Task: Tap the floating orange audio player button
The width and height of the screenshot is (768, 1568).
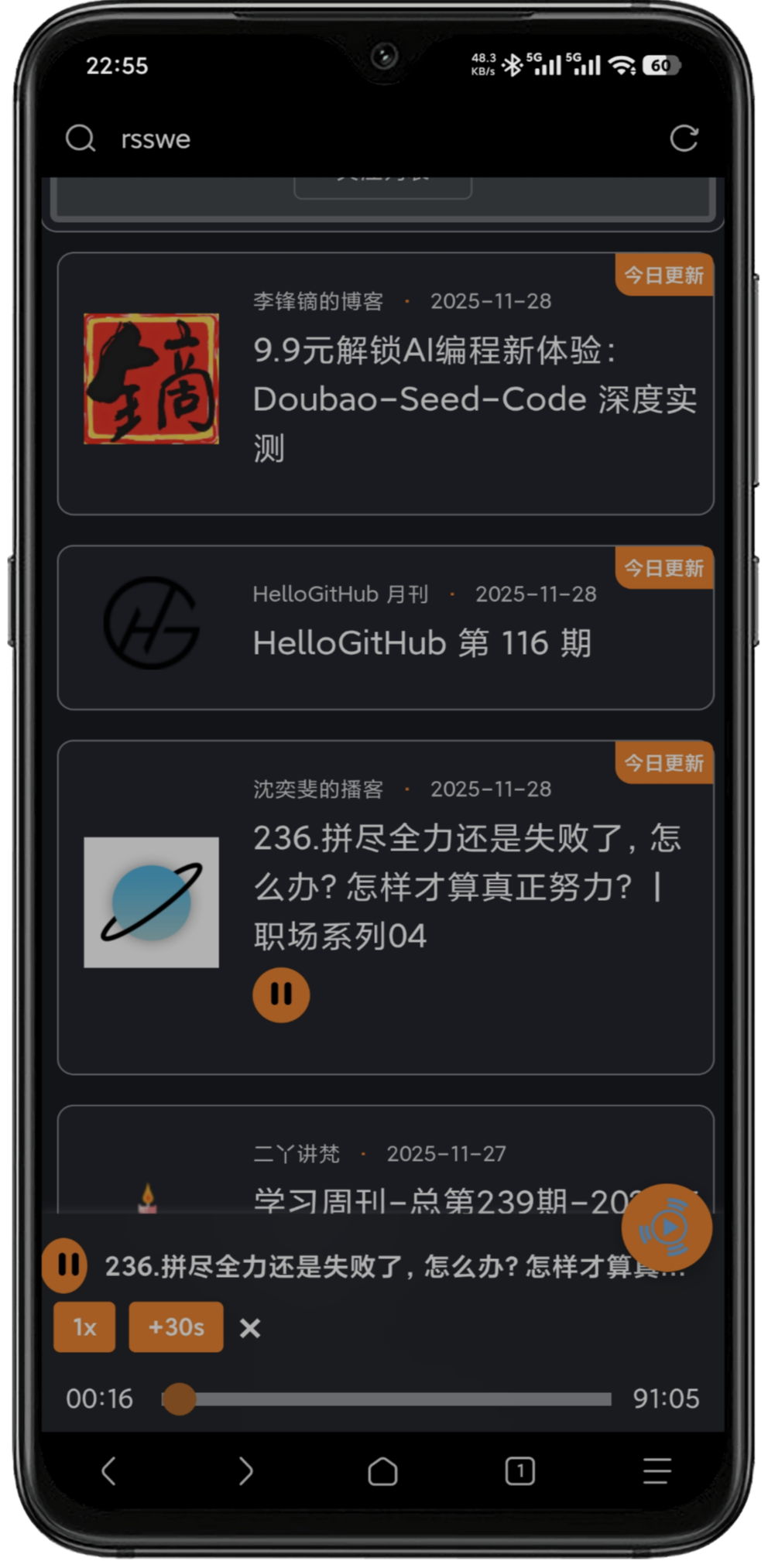Action: (666, 1228)
